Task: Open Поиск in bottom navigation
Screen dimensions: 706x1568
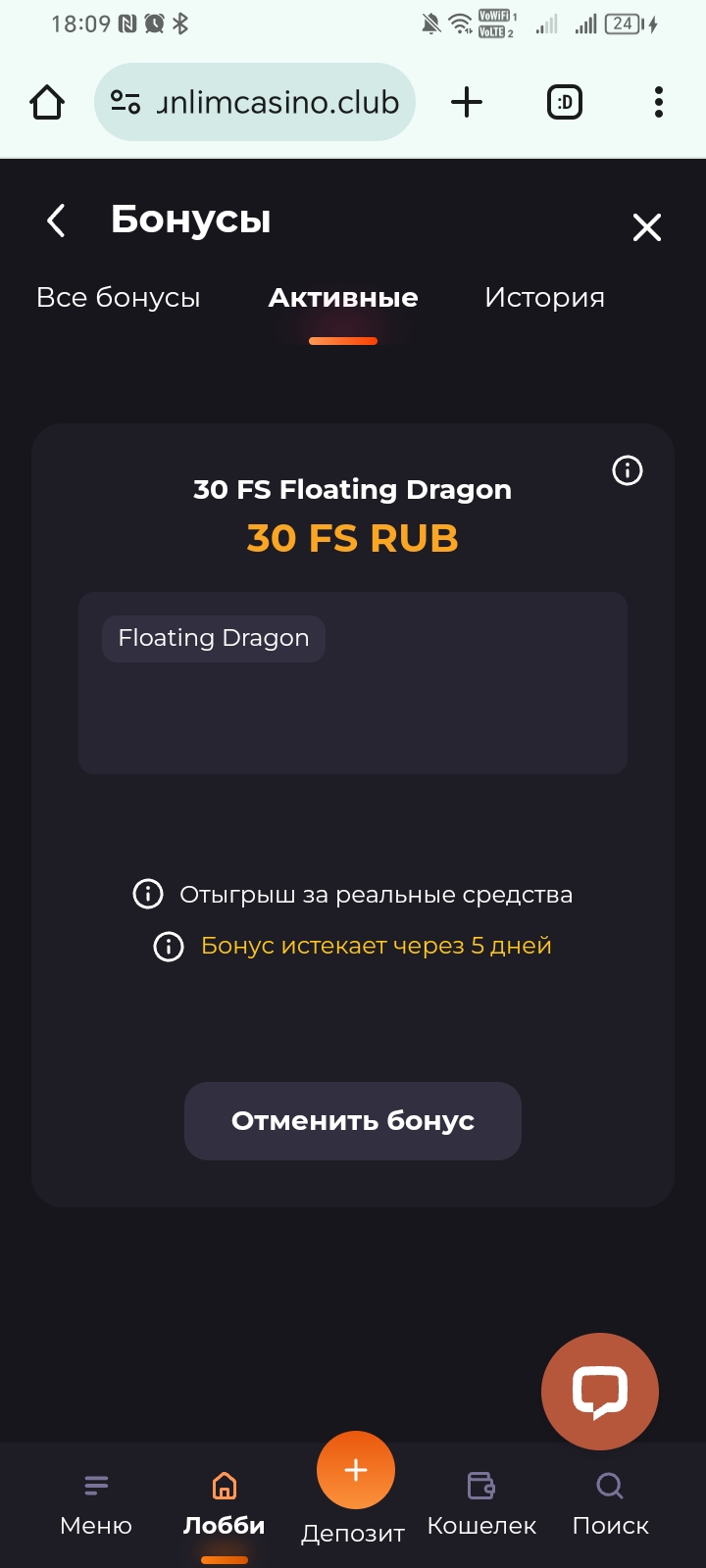Action: pyautogui.click(x=610, y=1504)
